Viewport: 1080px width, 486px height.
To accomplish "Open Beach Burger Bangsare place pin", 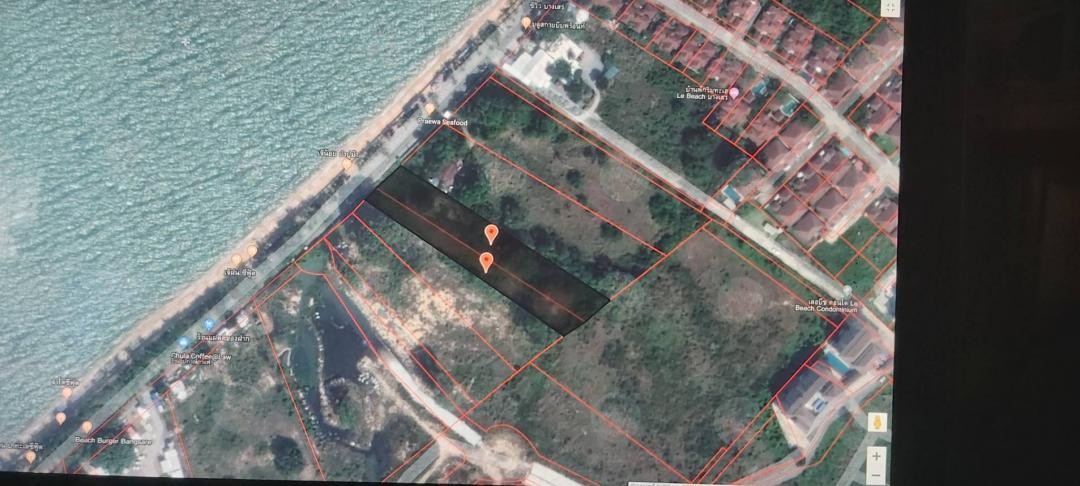I will point(87,428).
